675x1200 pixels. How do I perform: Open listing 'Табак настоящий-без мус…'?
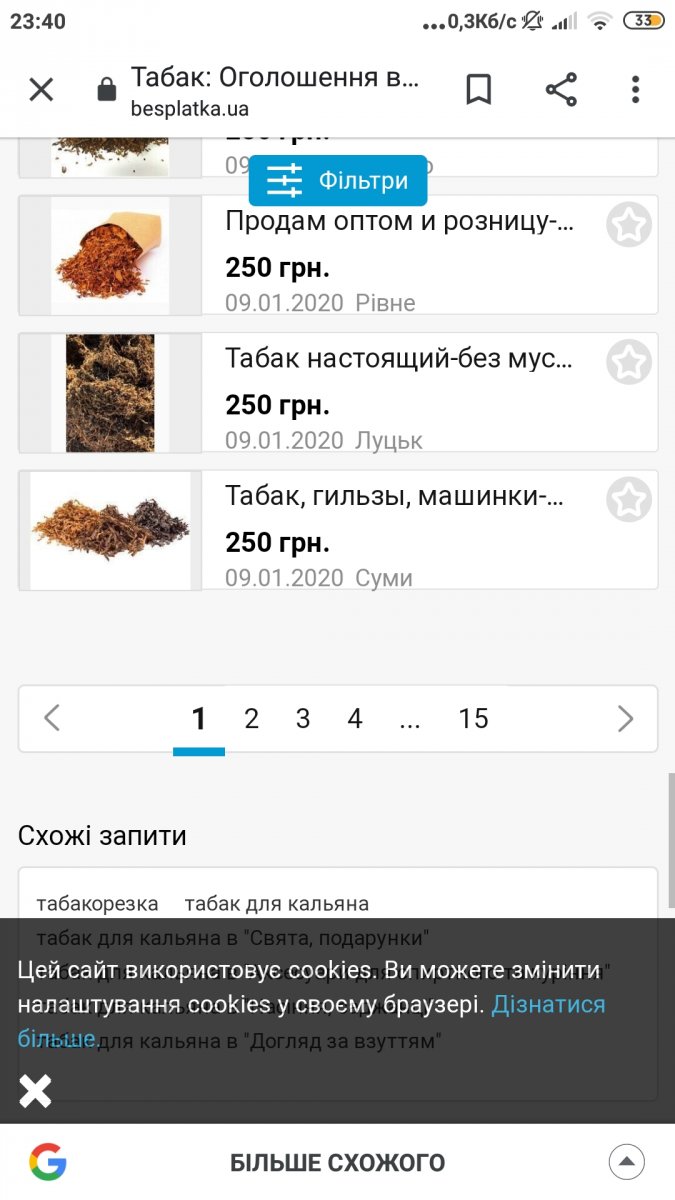400,359
